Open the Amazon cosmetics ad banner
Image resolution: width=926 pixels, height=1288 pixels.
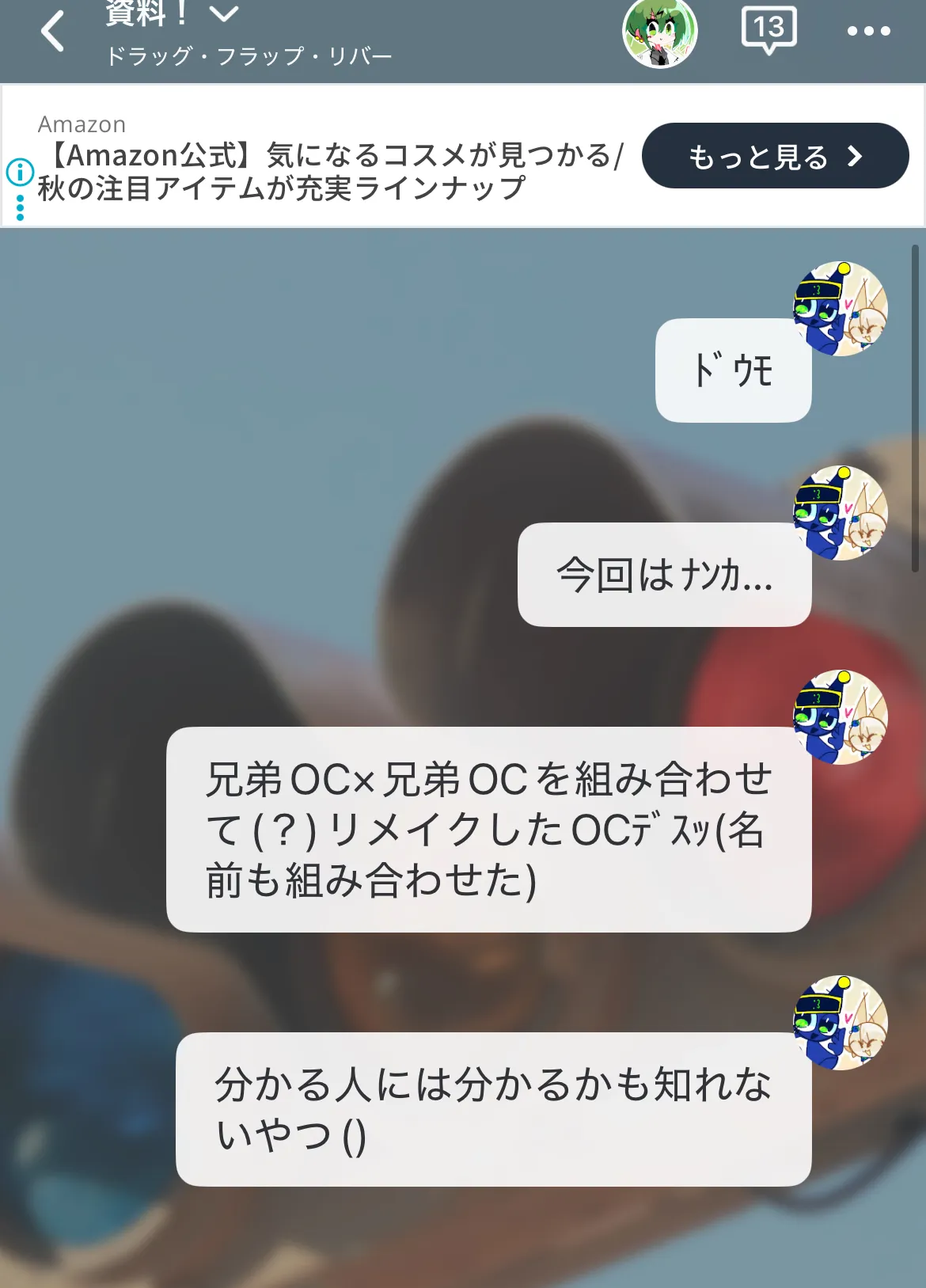click(332, 171)
